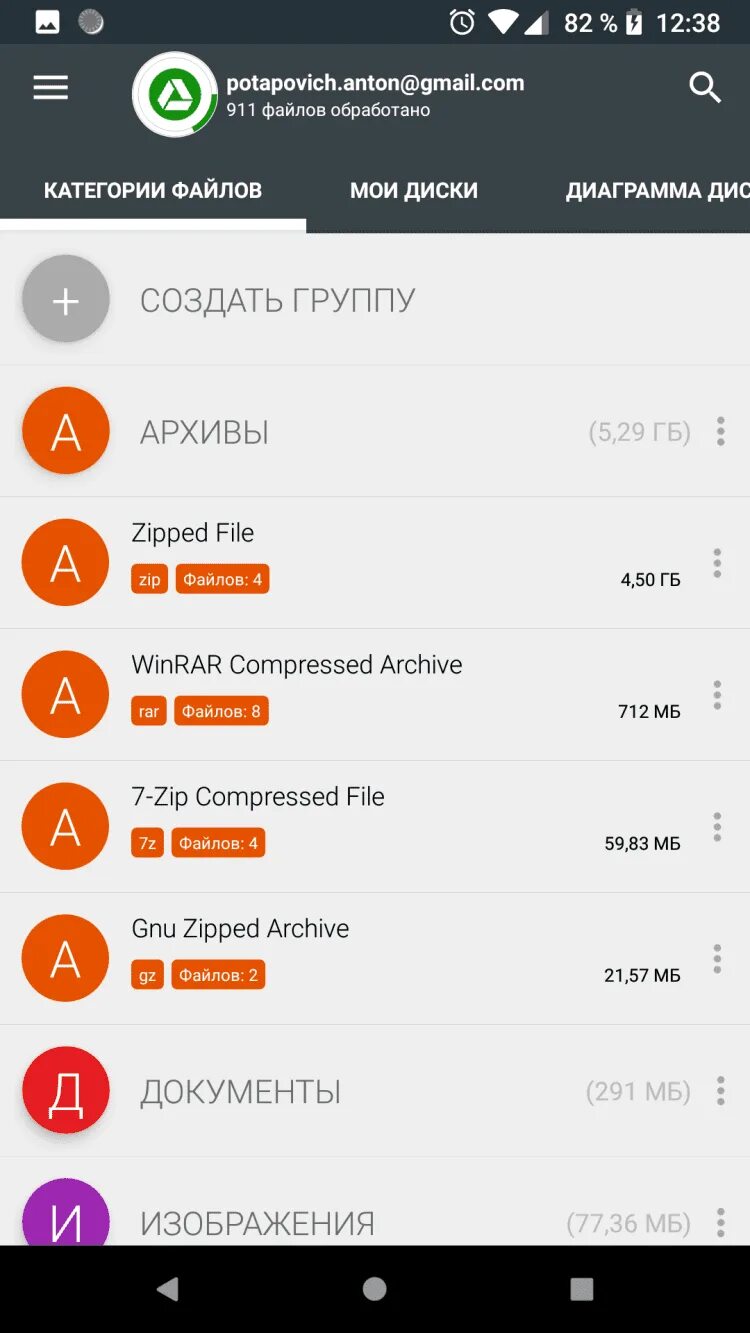This screenshot has height=1333, width=750.
Task: Tap the Файлов: 4 badge on 7z row
Action: tap(218, 843)
